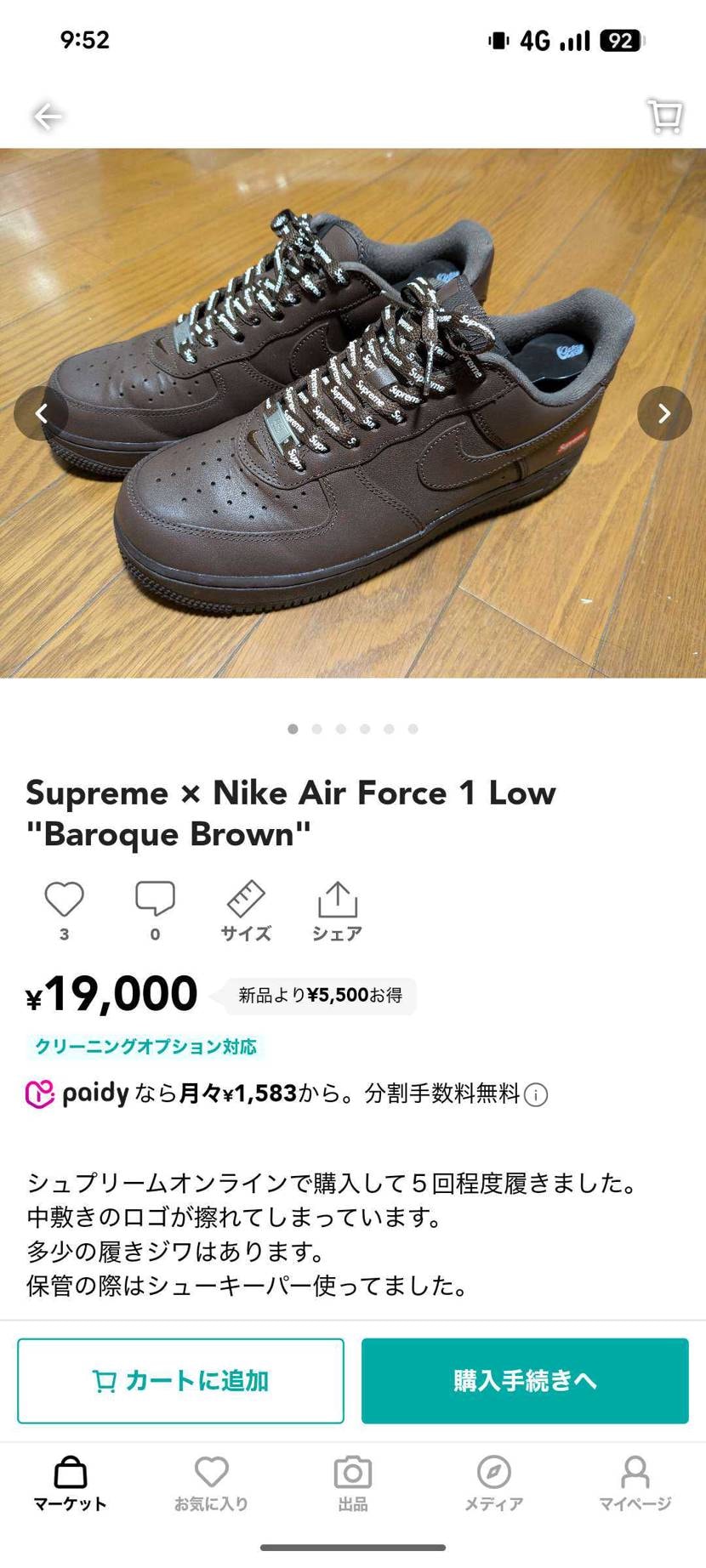Tap the paidy info icon
Screen dimensions: 706x1568
[536, 1095]
